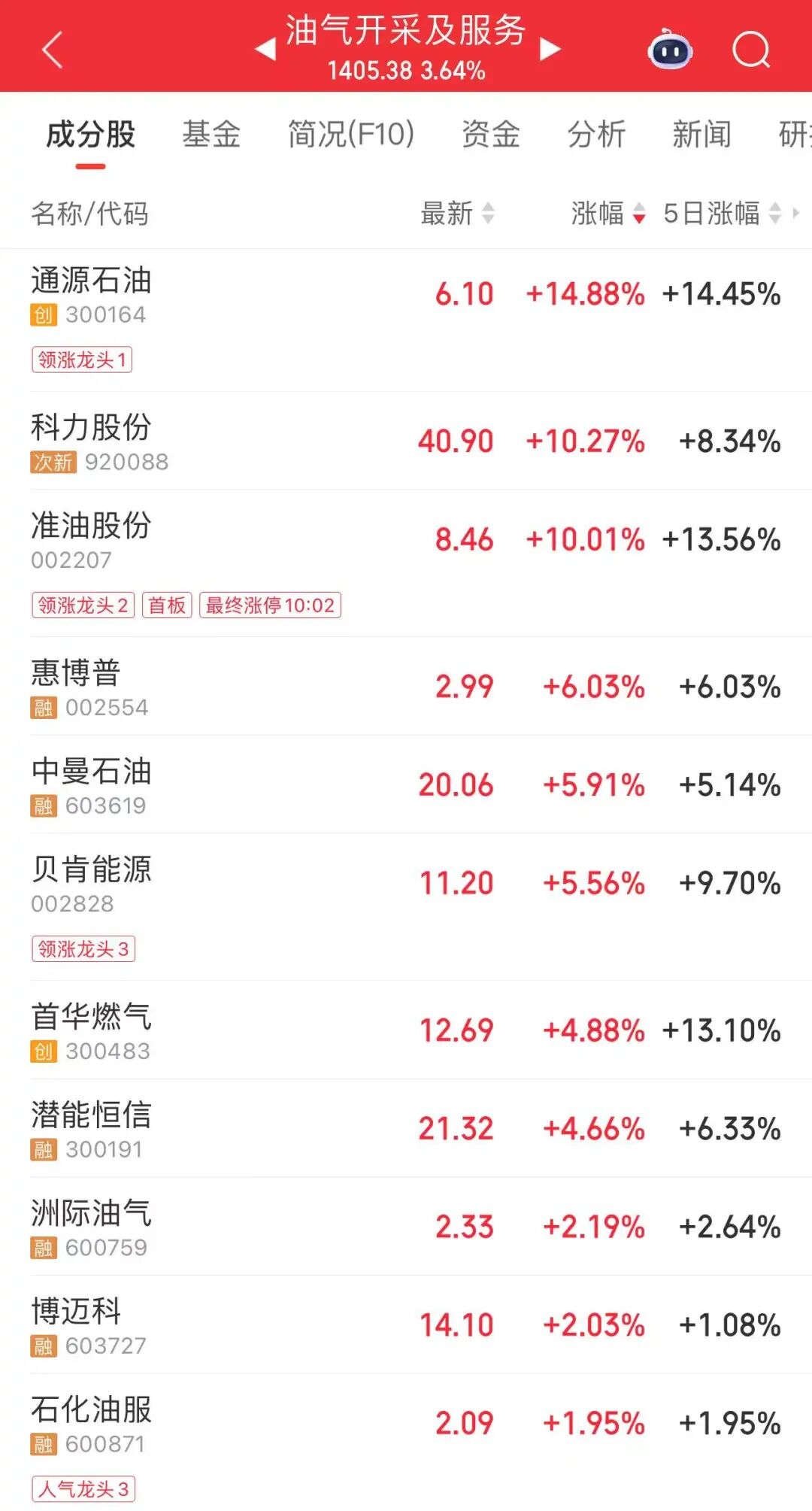The width and height of the screenshot is (812, 1511).
Task: Open stock 首华燃气 300483
Action: [x=406, y=1030]
